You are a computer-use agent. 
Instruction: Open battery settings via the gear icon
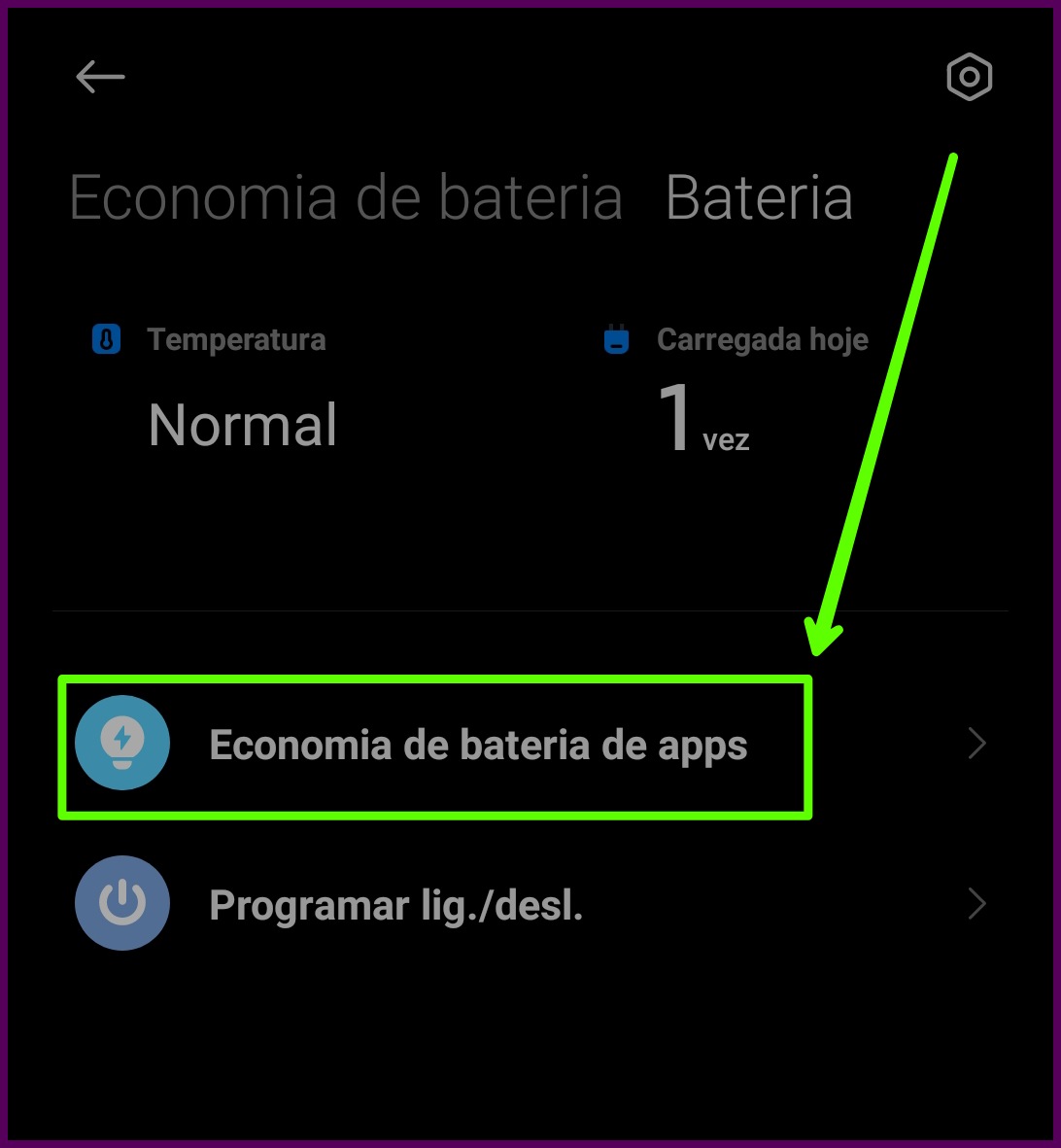tap(969, 77)
